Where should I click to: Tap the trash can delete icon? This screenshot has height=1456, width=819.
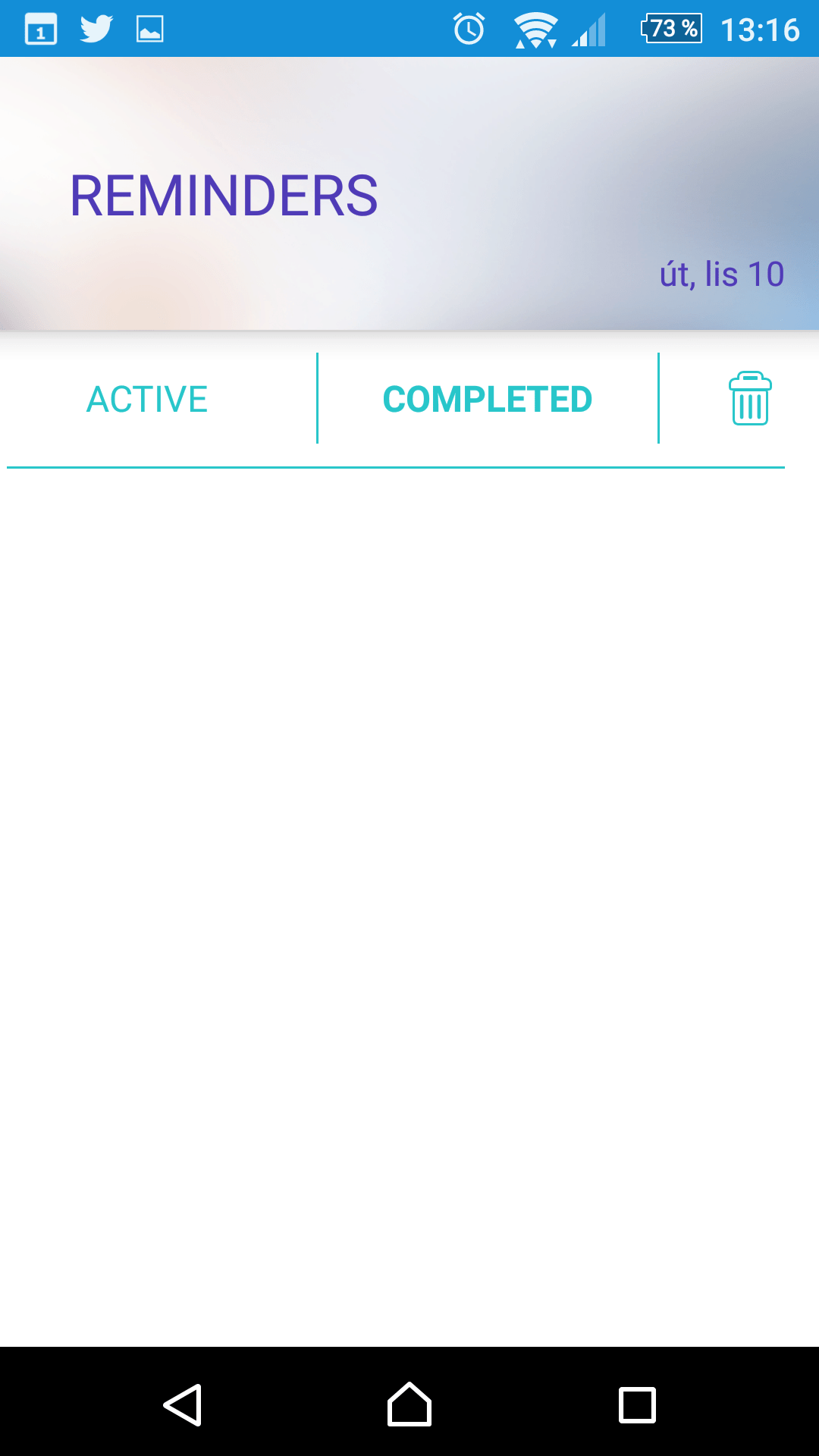coord(750,398)
